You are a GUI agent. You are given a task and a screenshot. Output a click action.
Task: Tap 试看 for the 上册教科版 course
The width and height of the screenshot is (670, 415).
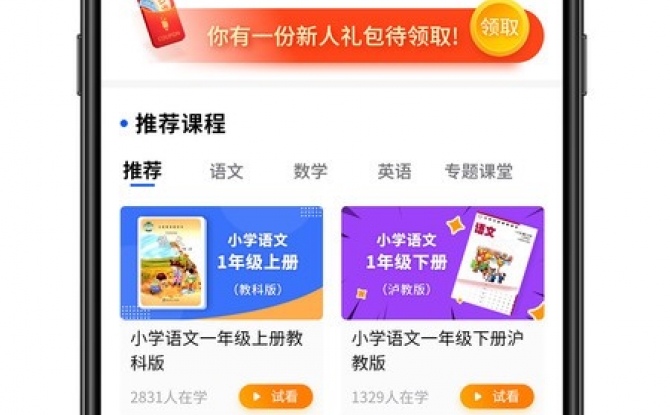click(x=276, y=396)
